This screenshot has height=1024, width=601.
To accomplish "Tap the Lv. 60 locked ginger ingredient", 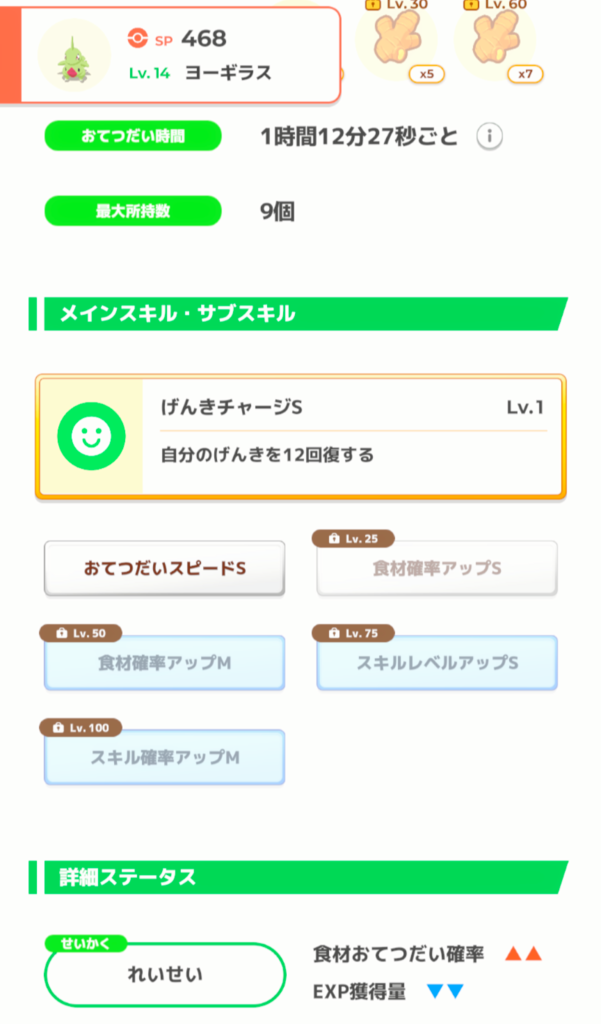I will [x=496, y=39].
